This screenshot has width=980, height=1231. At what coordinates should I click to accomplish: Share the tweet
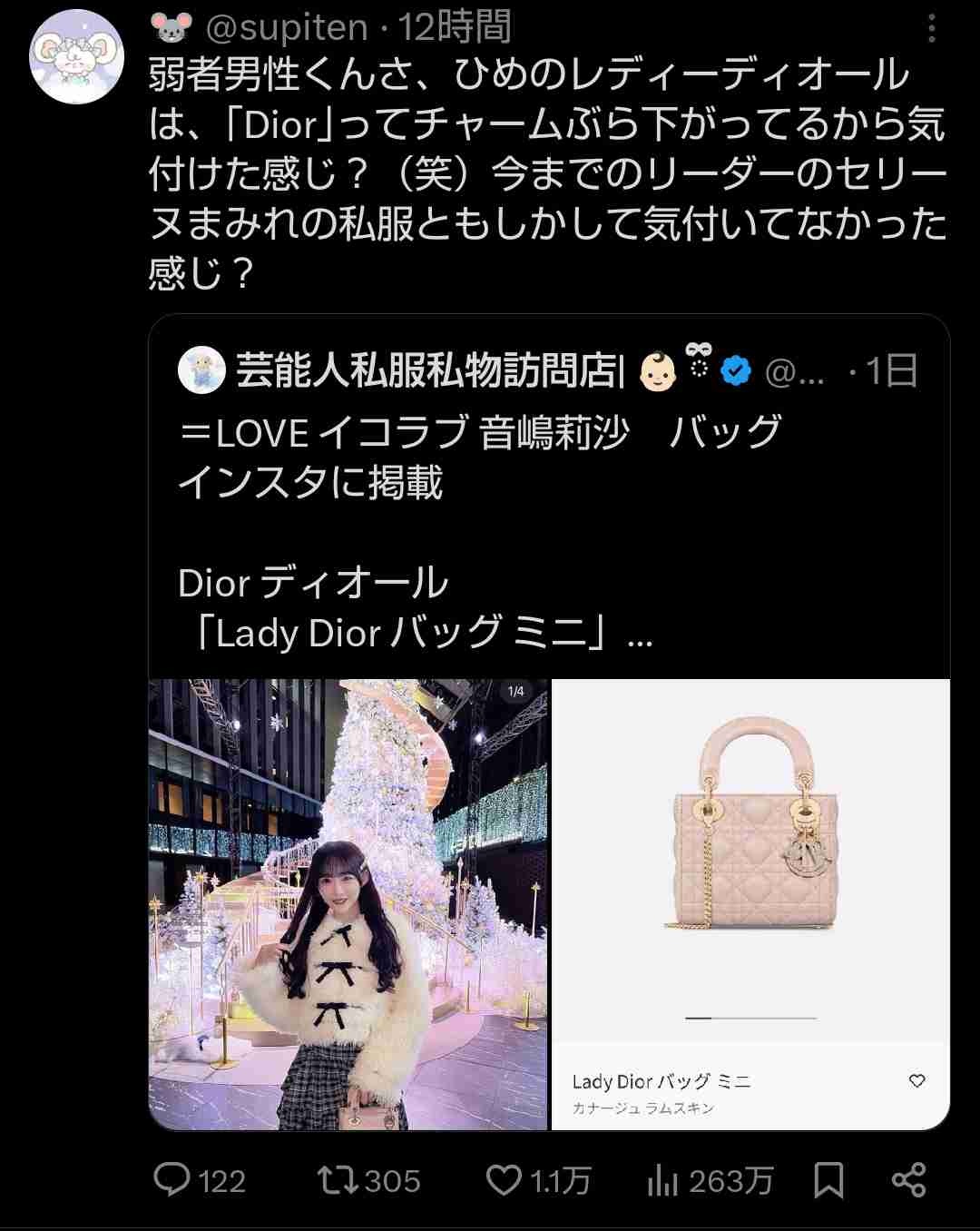[x=908, y=1179]
